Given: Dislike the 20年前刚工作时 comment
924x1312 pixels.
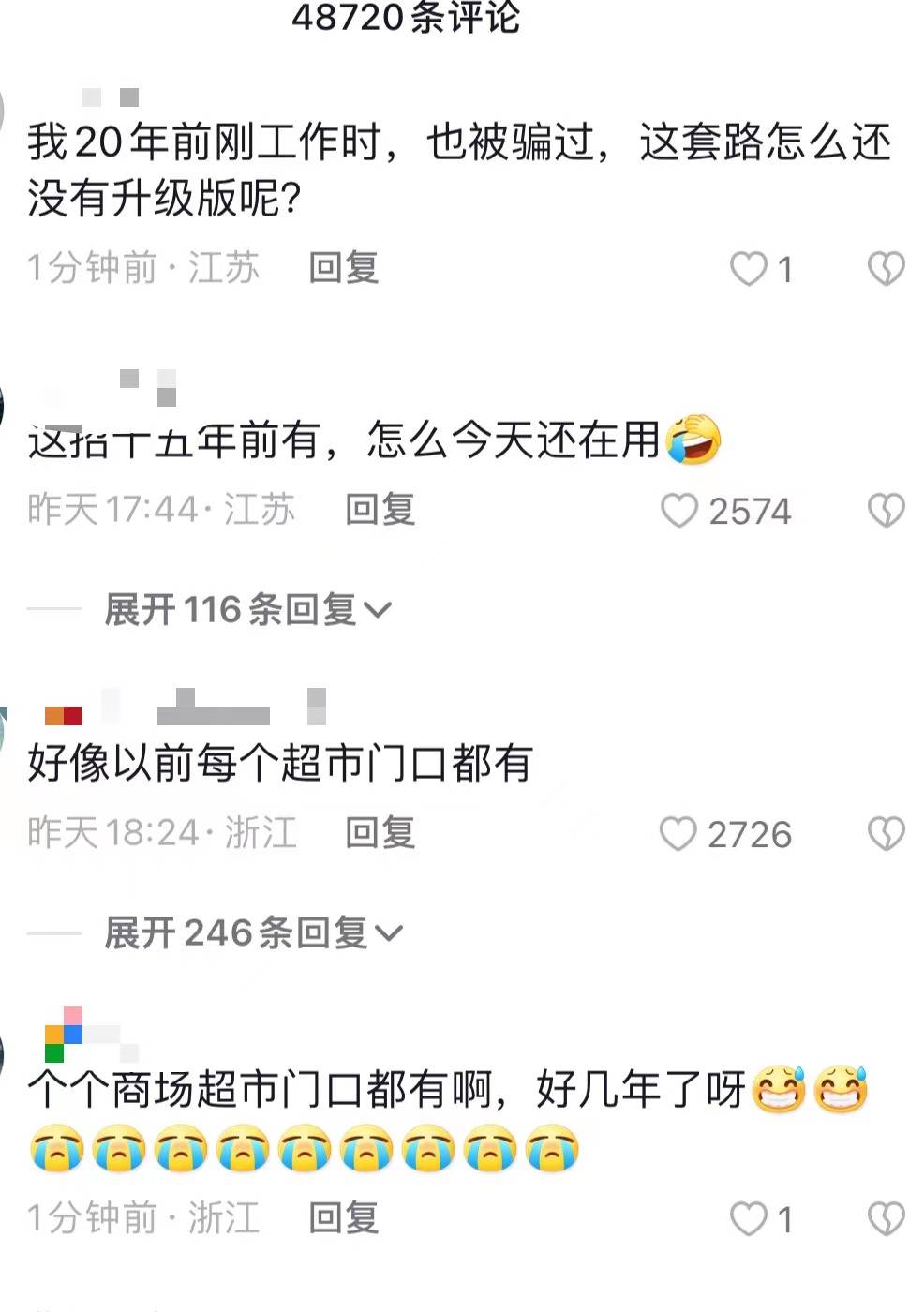Looking at the screenshot, I should [x=886, y=270].
